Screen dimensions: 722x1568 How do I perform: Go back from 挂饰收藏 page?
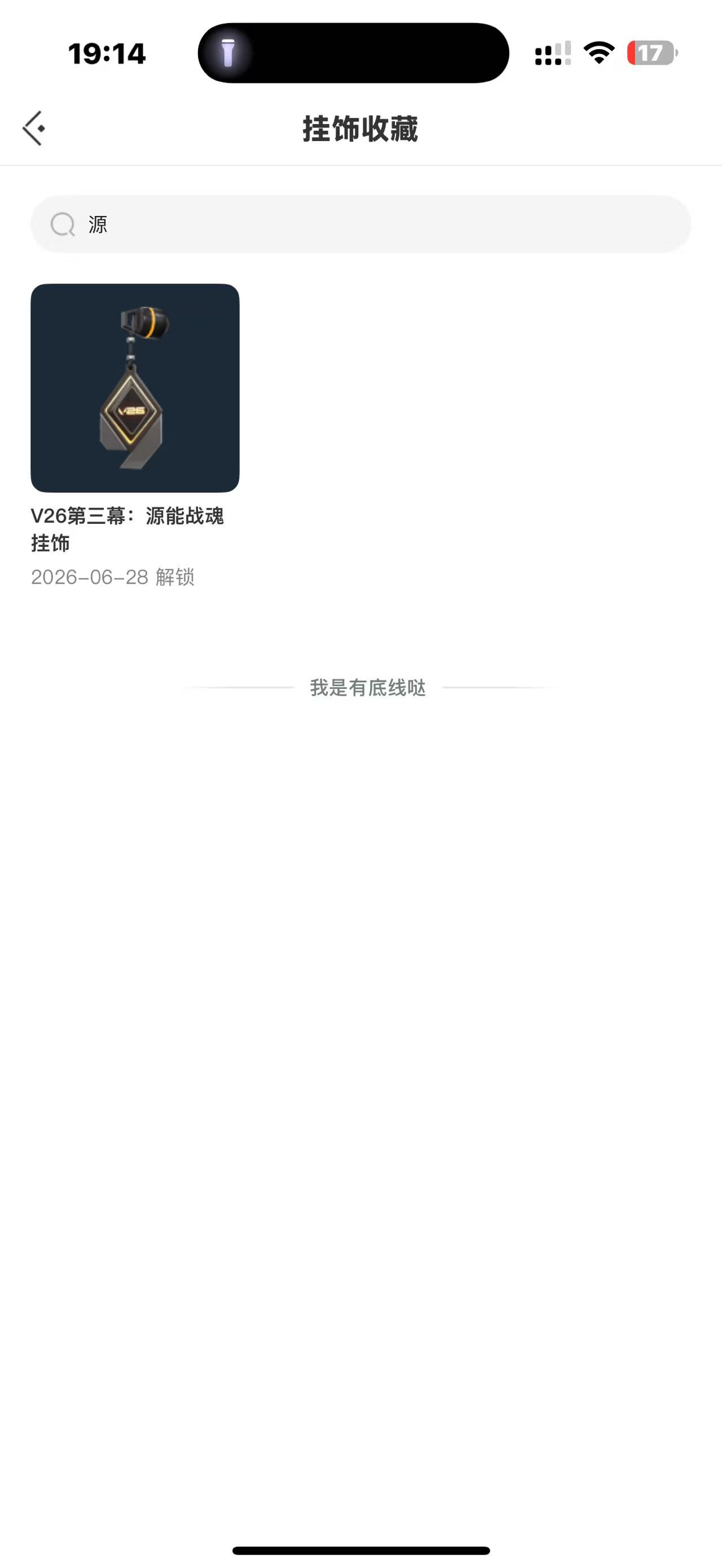(34, 129)
